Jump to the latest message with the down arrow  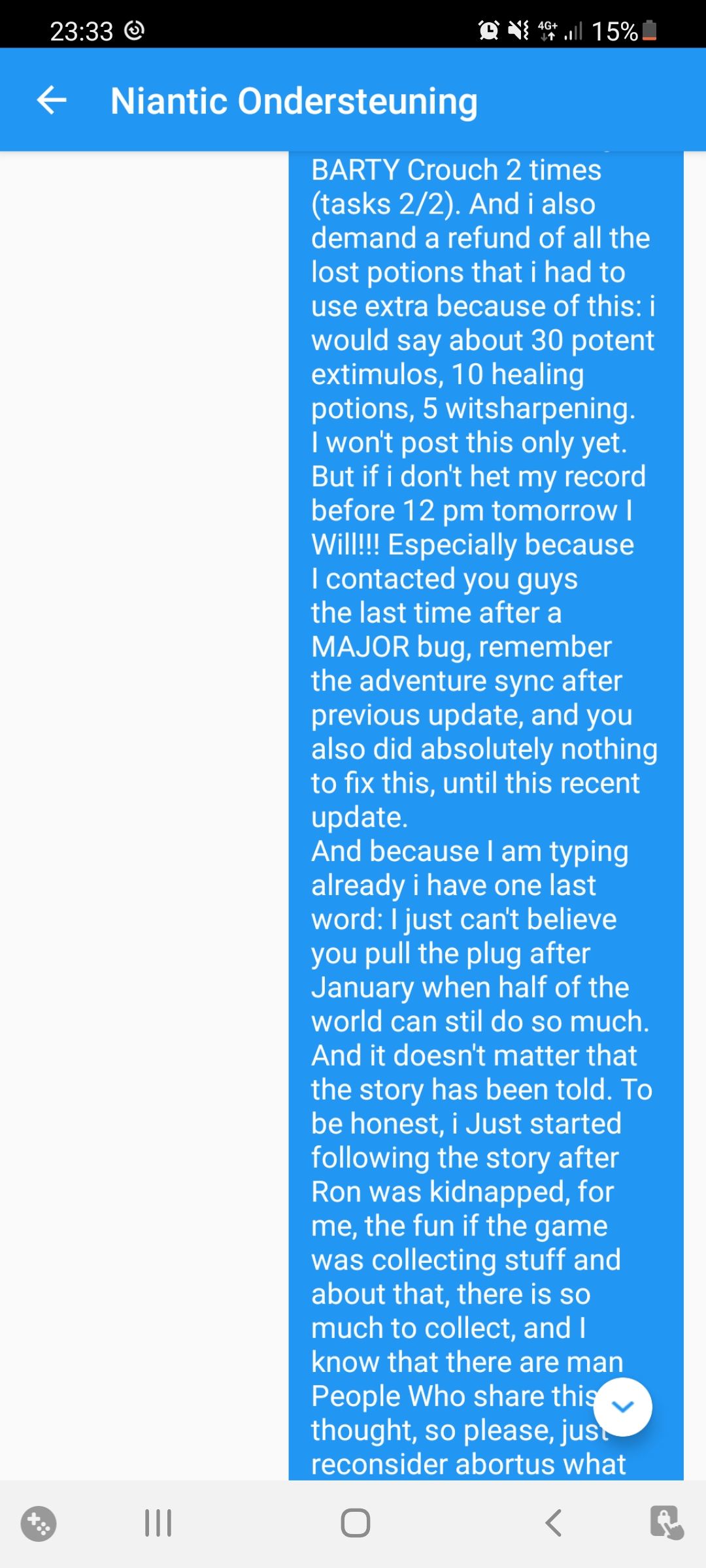coord(622,1407)
